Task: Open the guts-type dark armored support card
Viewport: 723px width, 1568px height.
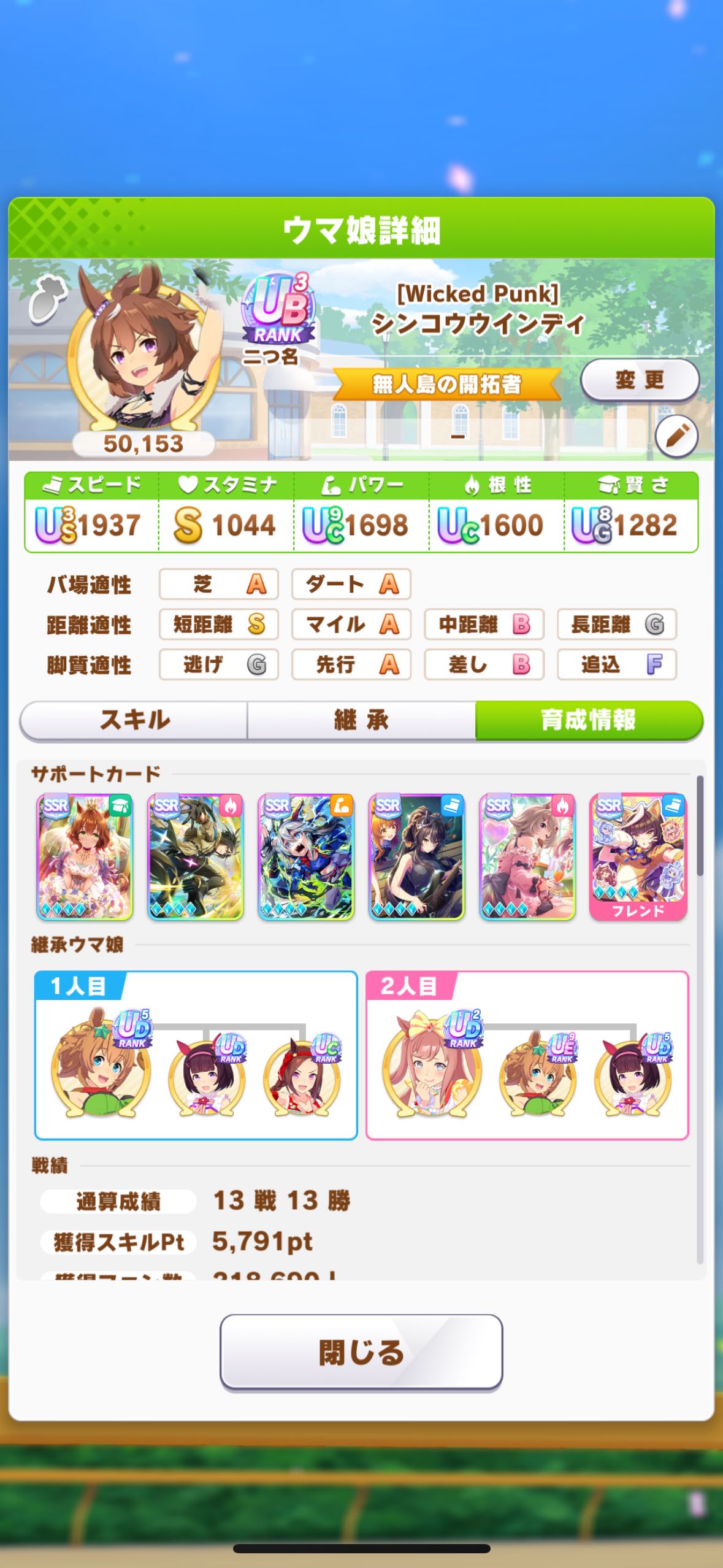Action: tap(195, 857)
